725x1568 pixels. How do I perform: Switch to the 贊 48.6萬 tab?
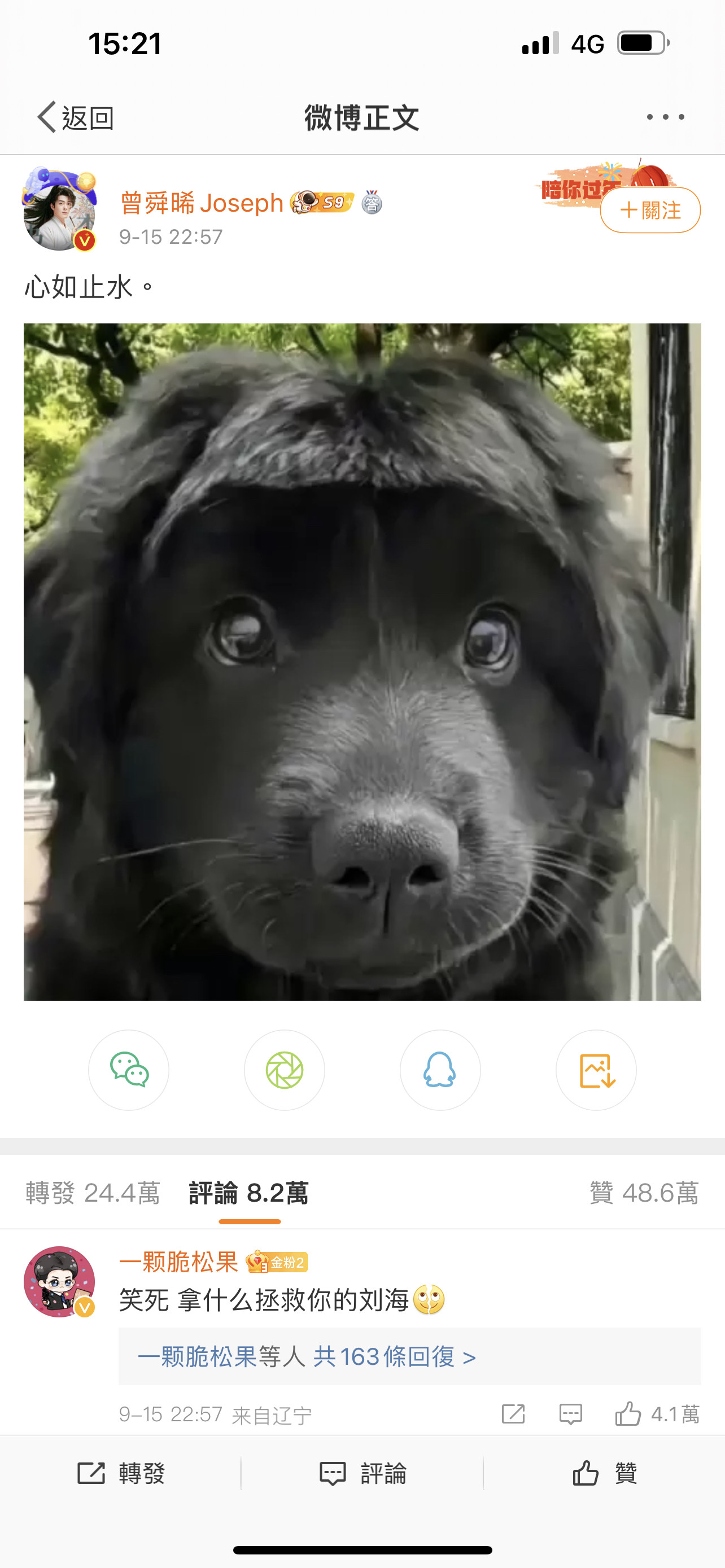644,1193
